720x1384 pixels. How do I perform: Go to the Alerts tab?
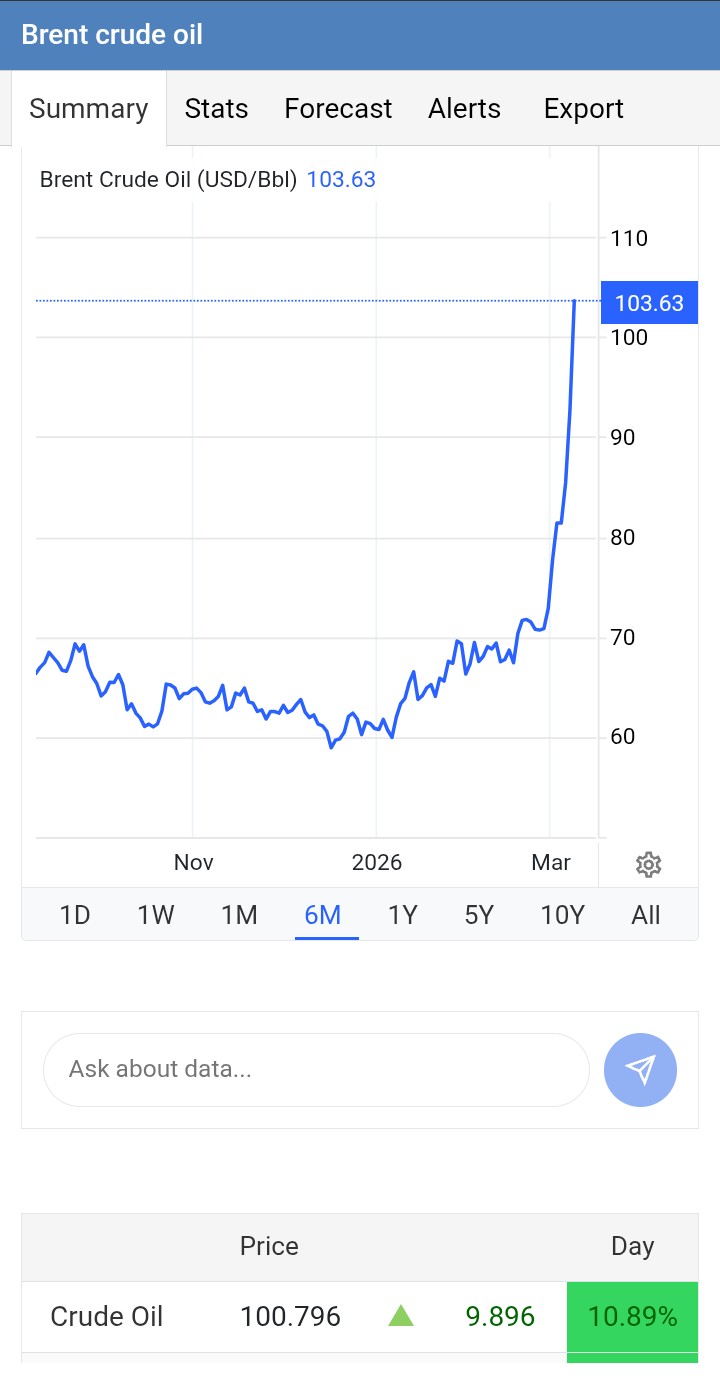(464, 108)
